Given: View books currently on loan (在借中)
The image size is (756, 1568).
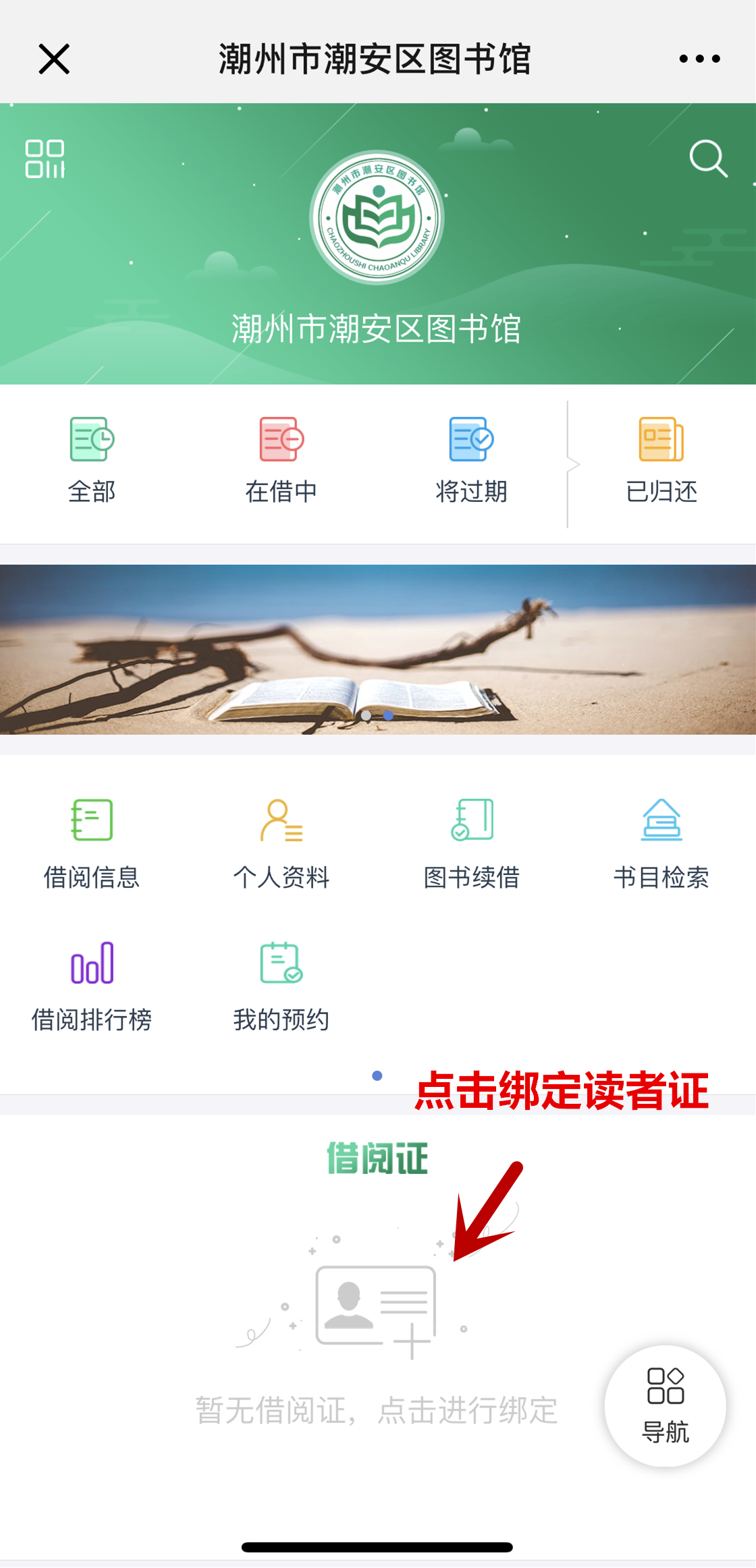Looking at the screenshot, I should click(x=281, y=460).
